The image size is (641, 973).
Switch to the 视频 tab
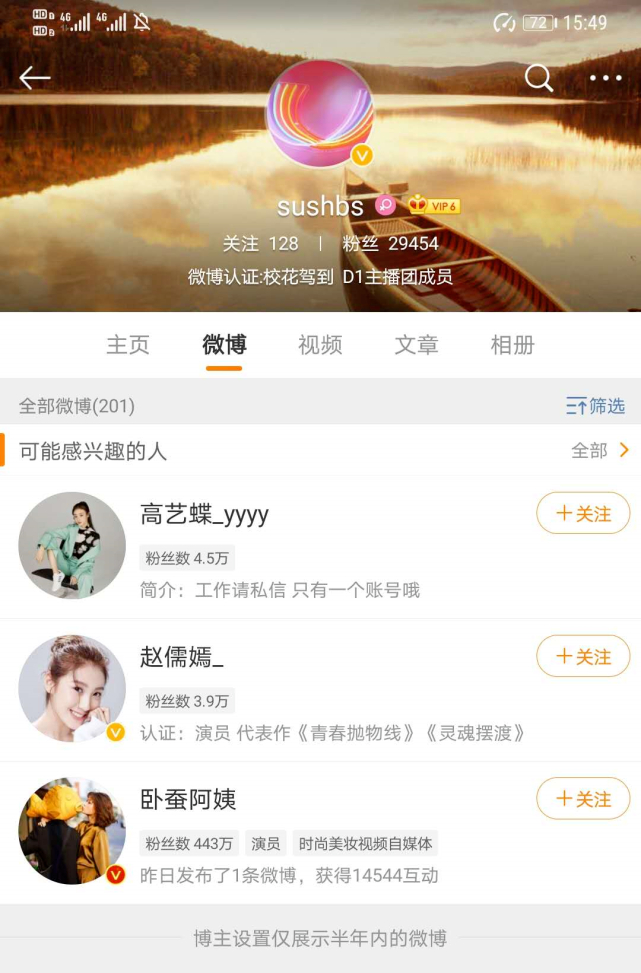click(320, 345)
